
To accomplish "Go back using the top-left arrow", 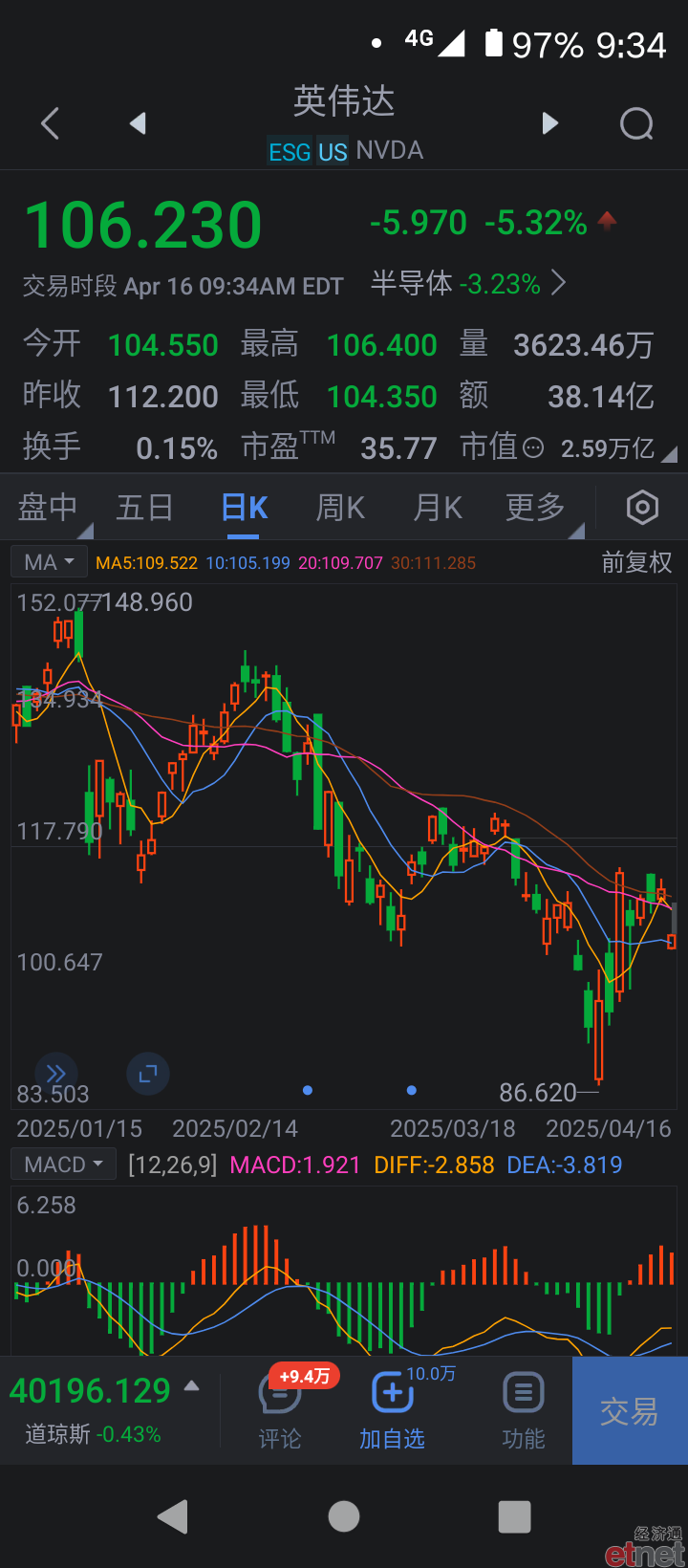I will pyautogui.click(x=51, y=123).
